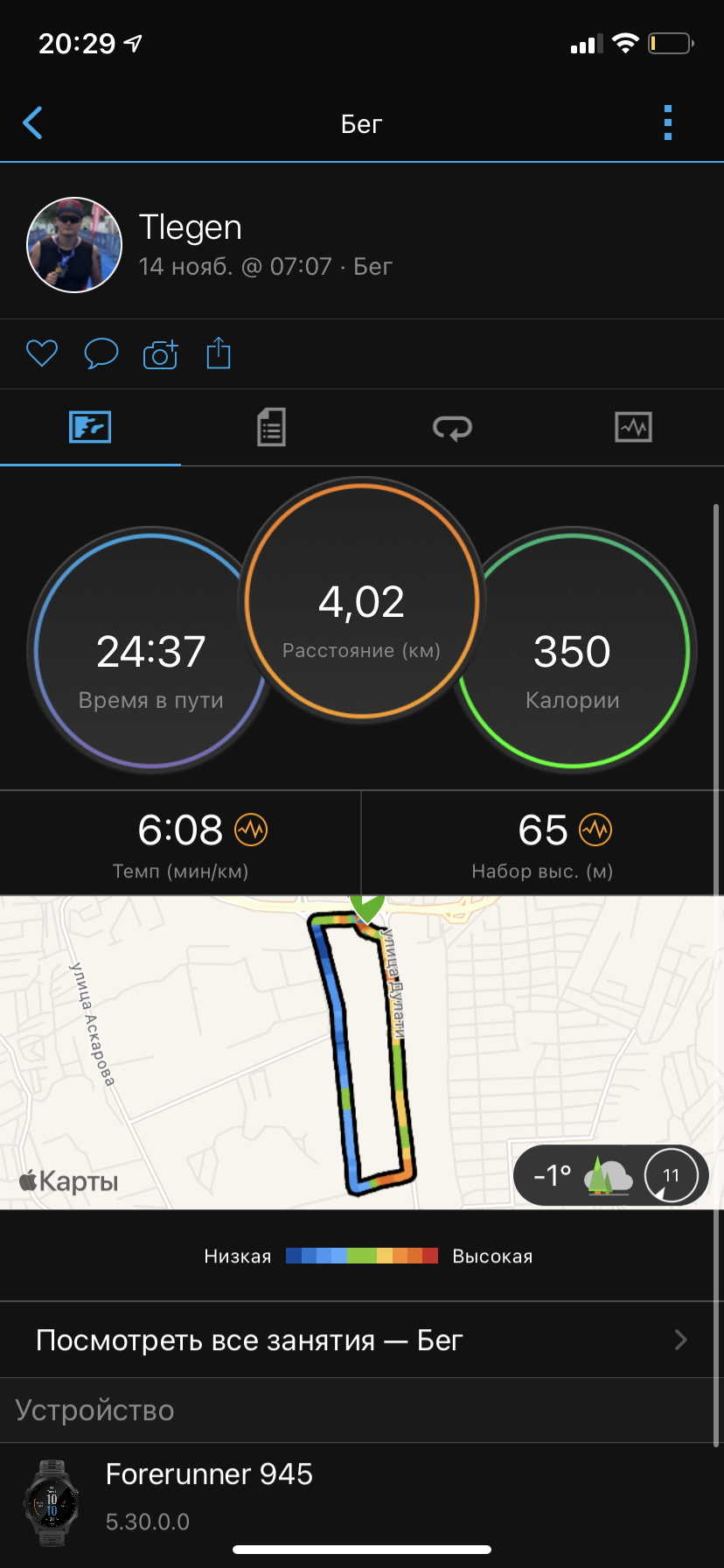Like this run activity
Image resolution: width=724 pixels, height=1568 pixels.
pyautogui.click(x=41, y=354)
